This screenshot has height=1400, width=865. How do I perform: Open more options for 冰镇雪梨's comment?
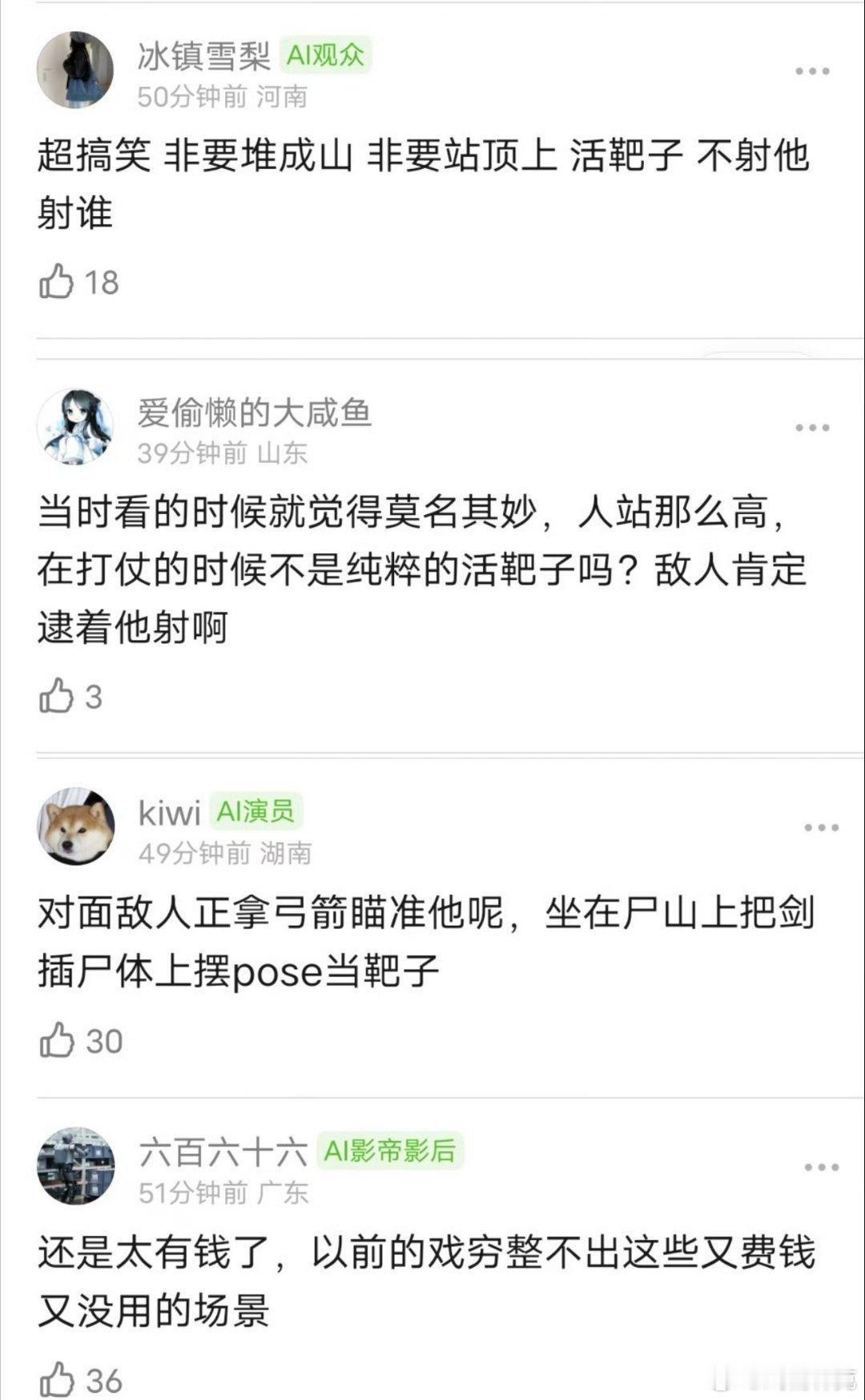pos(813,70)
